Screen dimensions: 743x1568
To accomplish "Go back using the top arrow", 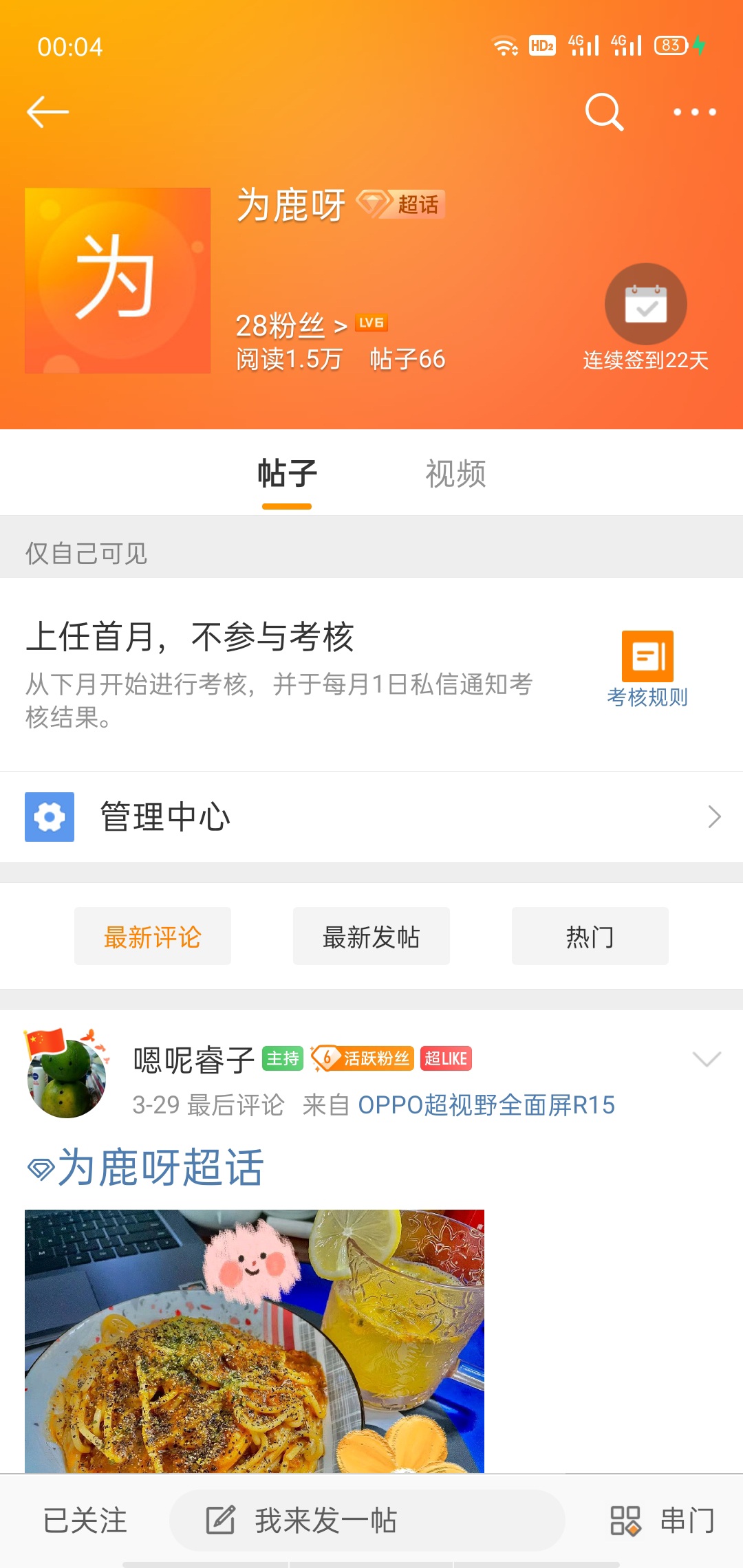I will pyautogui.click(x=47, y=112).
